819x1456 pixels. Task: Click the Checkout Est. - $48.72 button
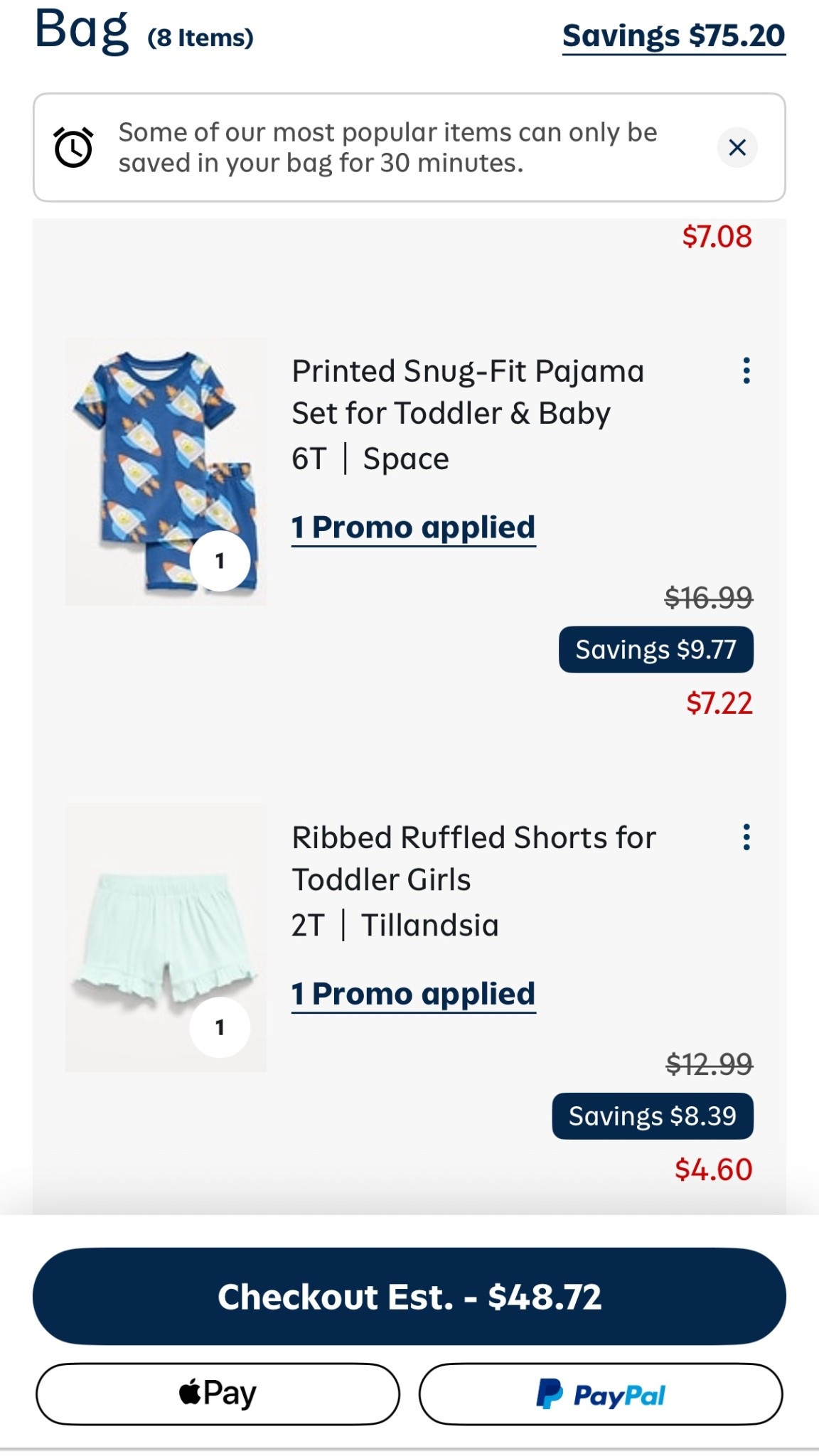(409, 1296)
